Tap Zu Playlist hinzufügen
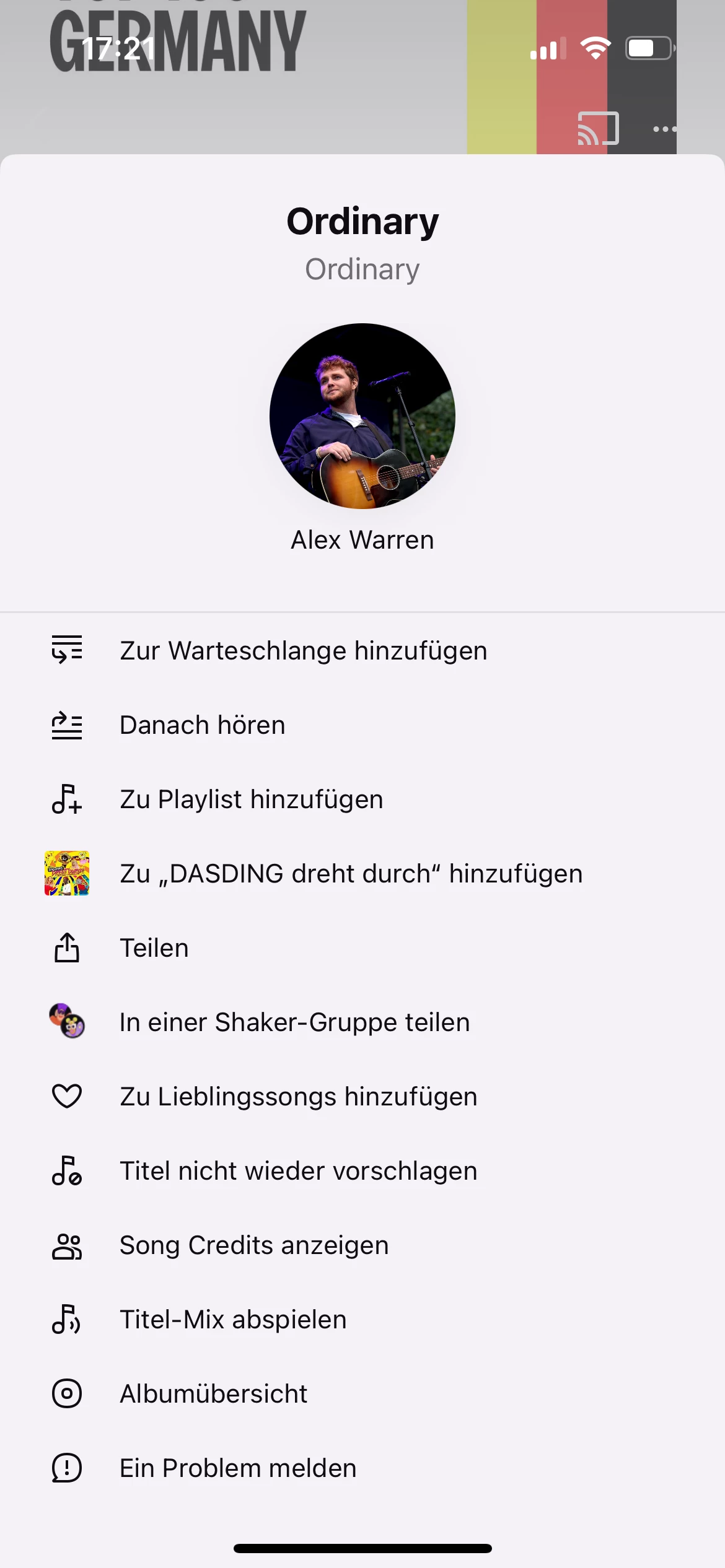The height and width of the screenshot is (1568, 725). (251, 799)
